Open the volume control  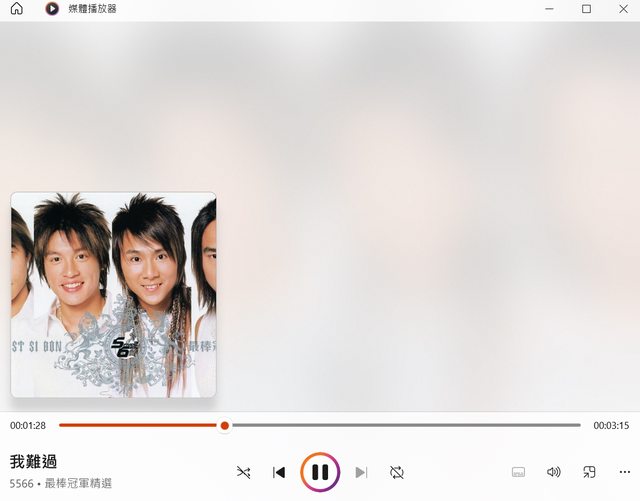click(x=553, y=472)
